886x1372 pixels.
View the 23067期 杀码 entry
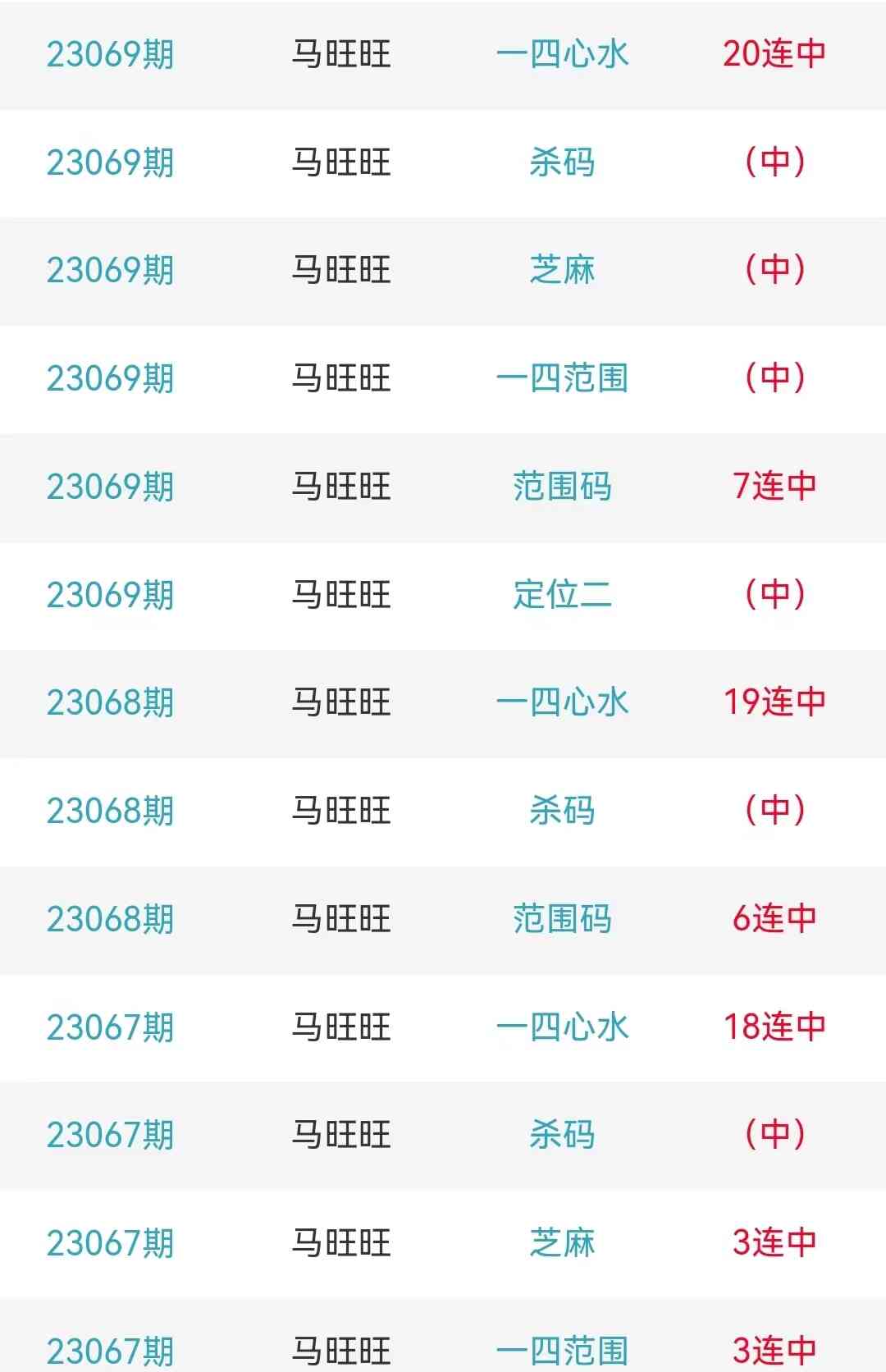tap(562, 1135)
